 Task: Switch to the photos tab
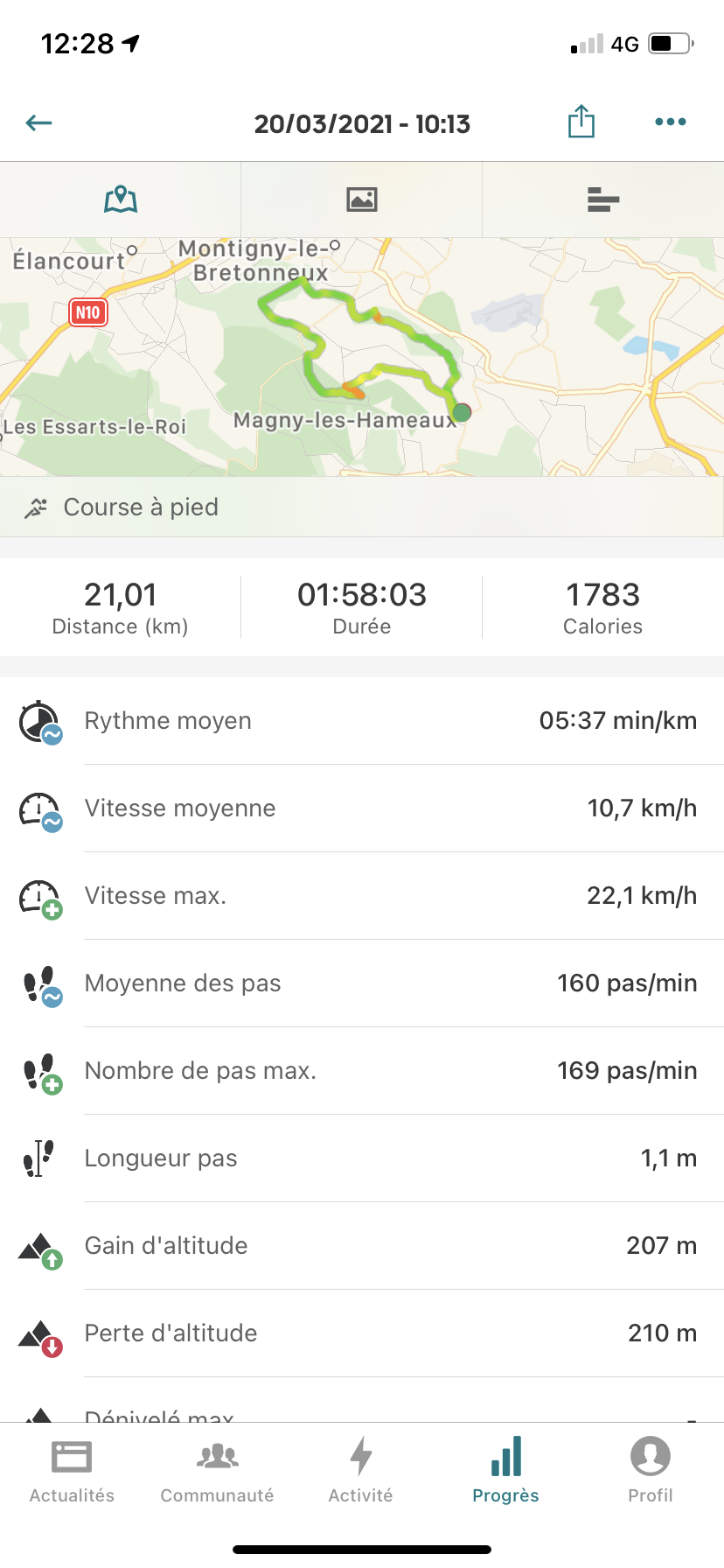pyautogui.click(x=362, y=199)
